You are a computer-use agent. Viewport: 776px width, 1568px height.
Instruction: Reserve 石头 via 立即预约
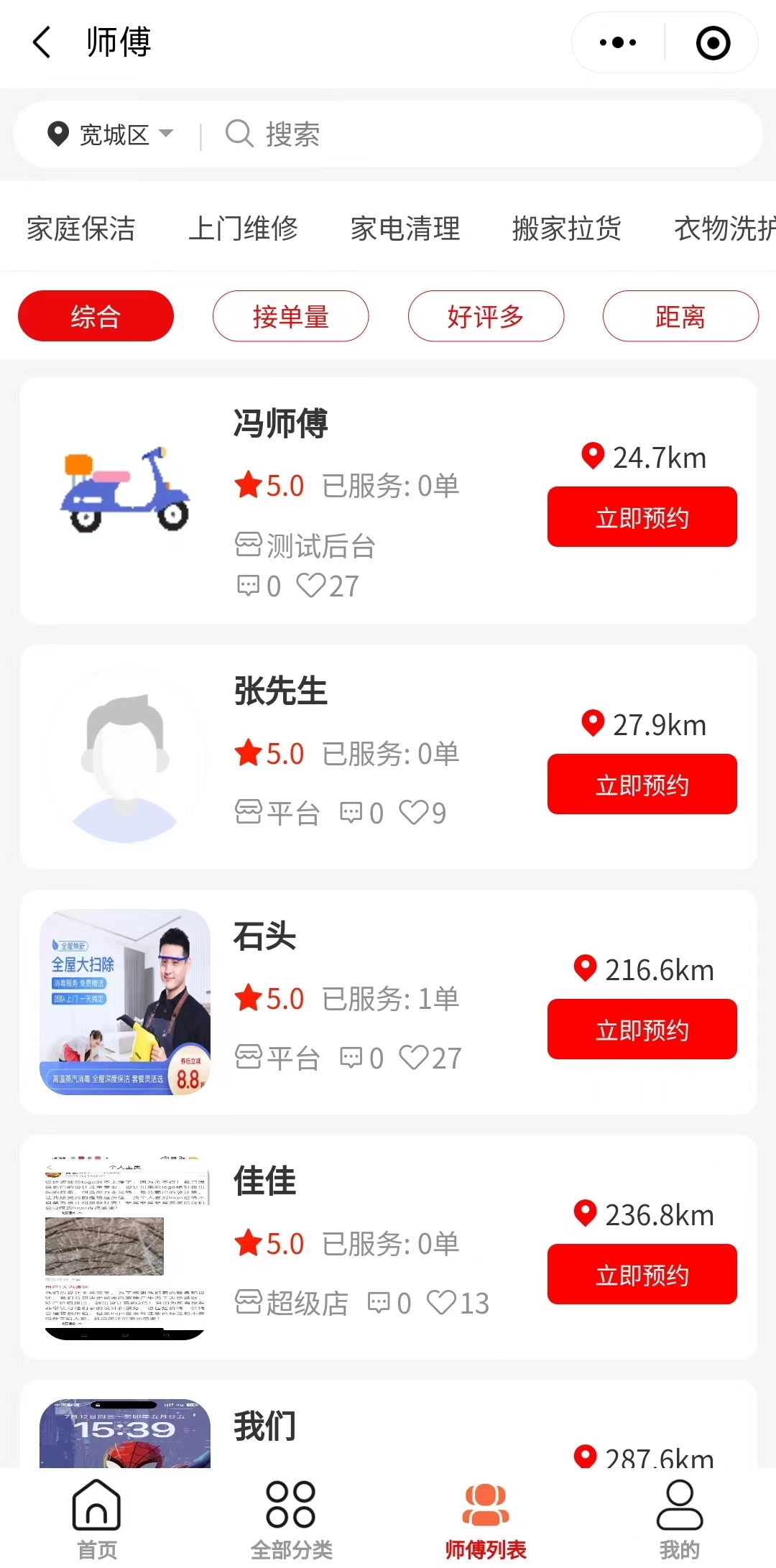click(642, 1030)
